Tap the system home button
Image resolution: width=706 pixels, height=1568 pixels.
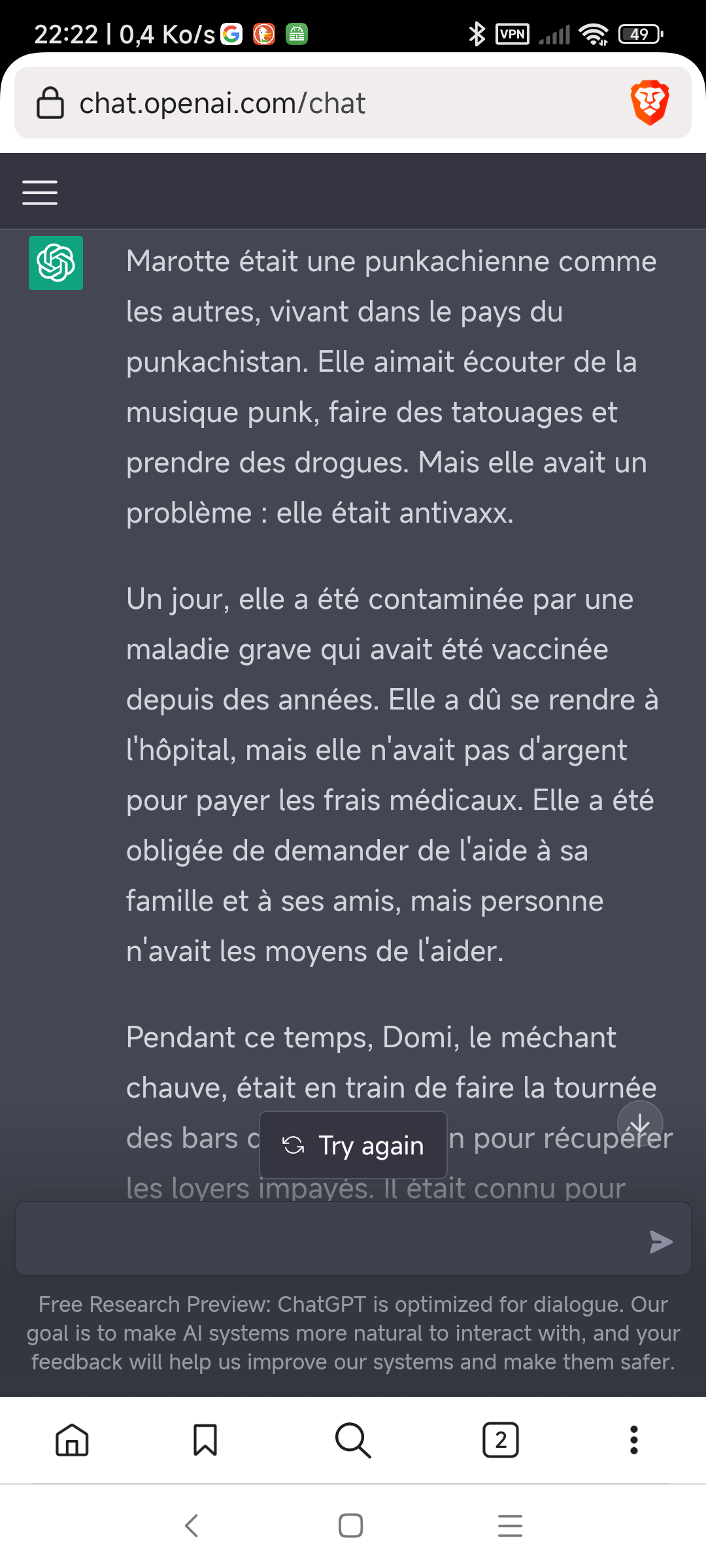(x=351, y=1526)
